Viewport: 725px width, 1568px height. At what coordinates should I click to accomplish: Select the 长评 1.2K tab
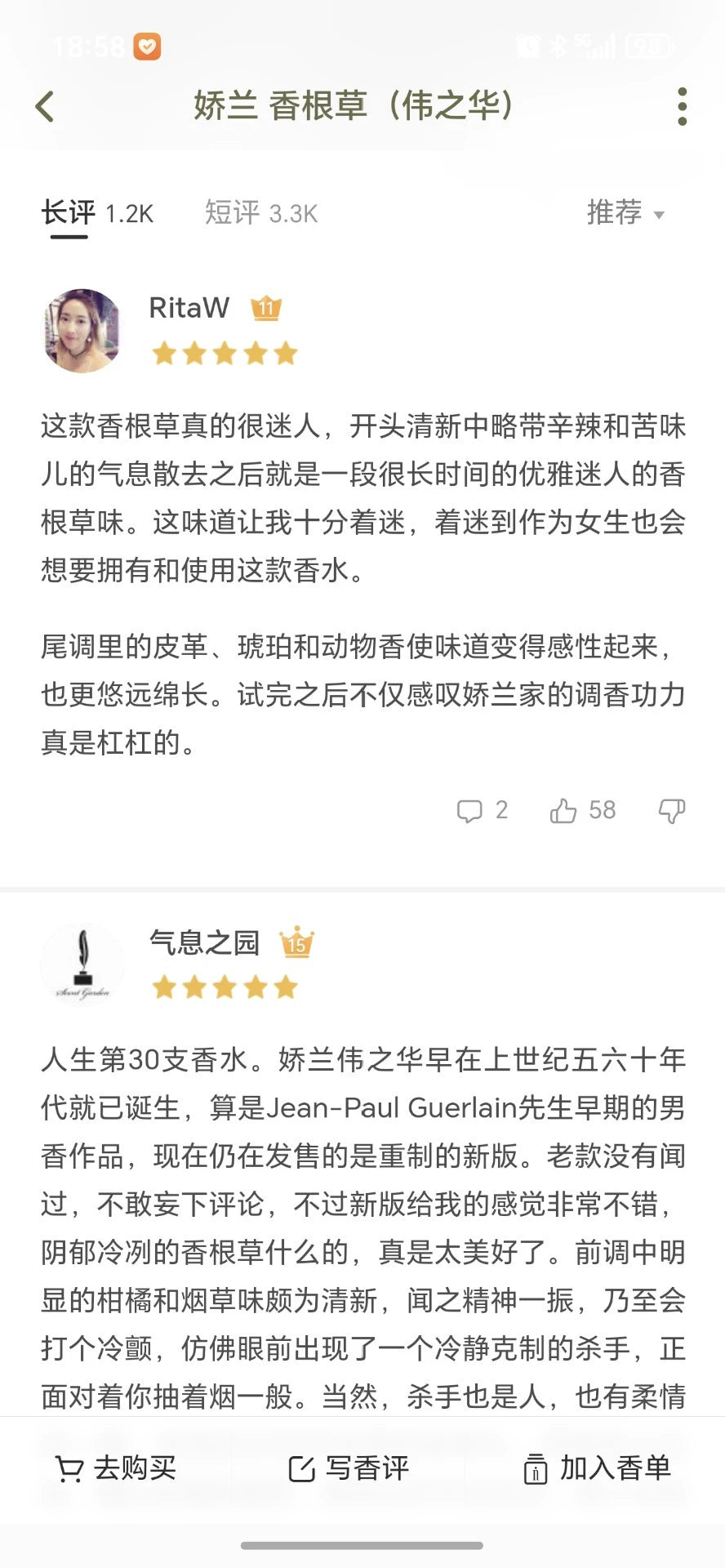[x=96, y=213]
